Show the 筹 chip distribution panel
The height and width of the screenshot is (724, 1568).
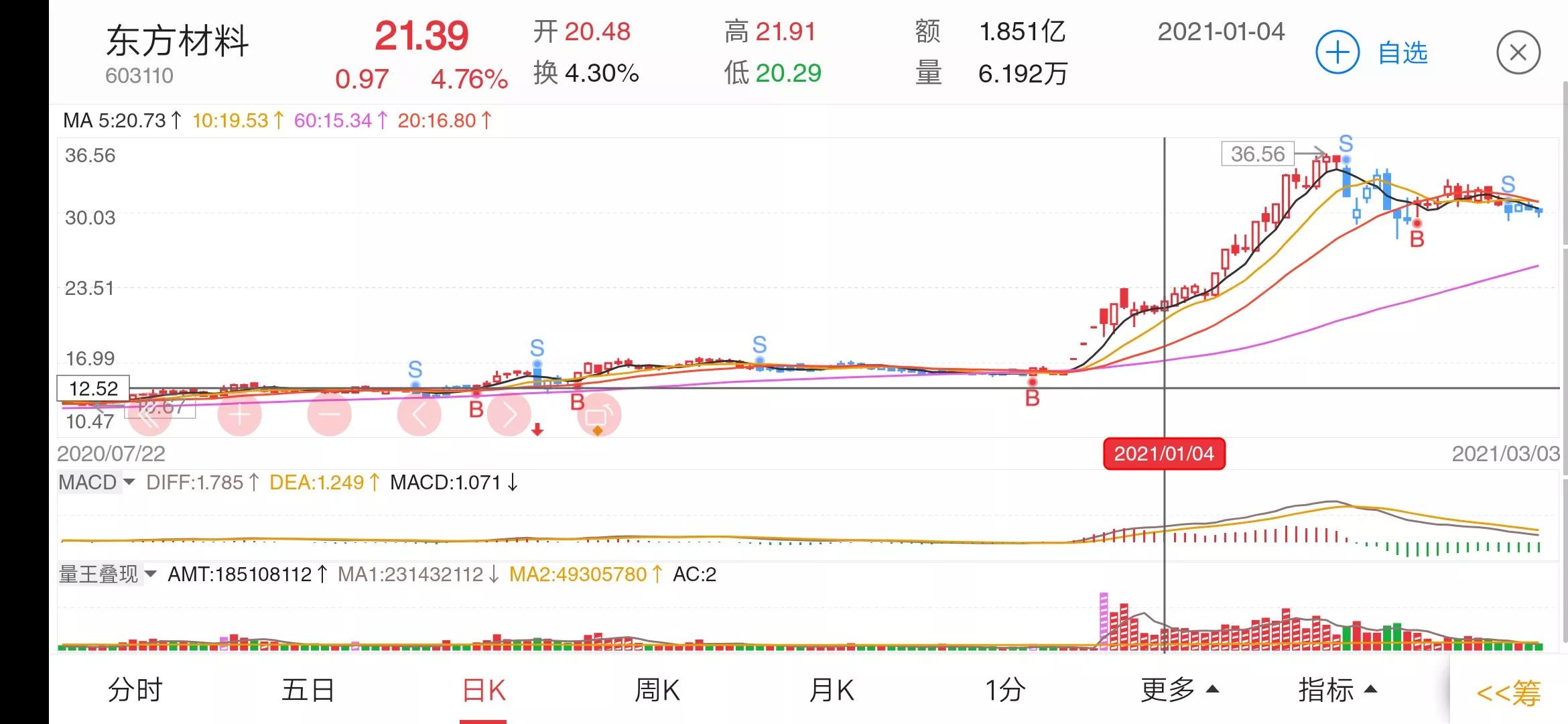(x=1509, y=692)
